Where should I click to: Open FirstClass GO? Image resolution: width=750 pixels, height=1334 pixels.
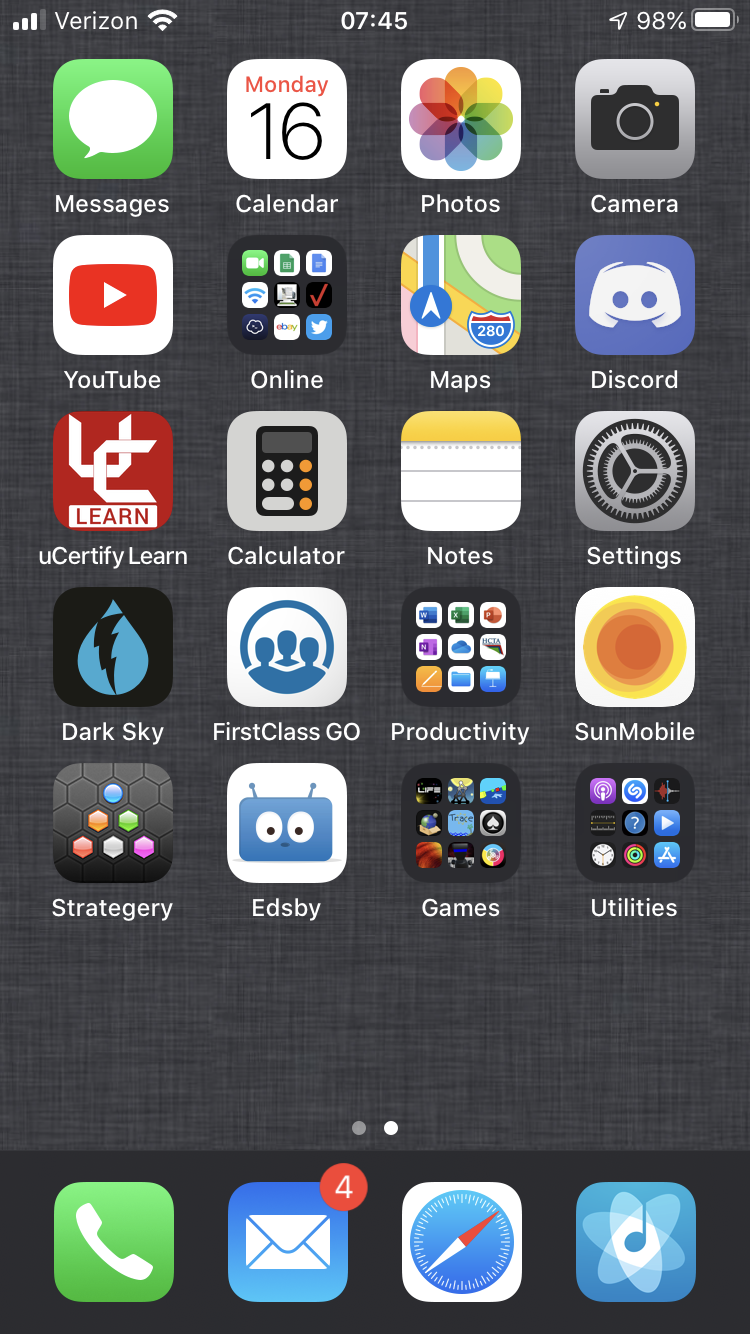click(287, 647)
